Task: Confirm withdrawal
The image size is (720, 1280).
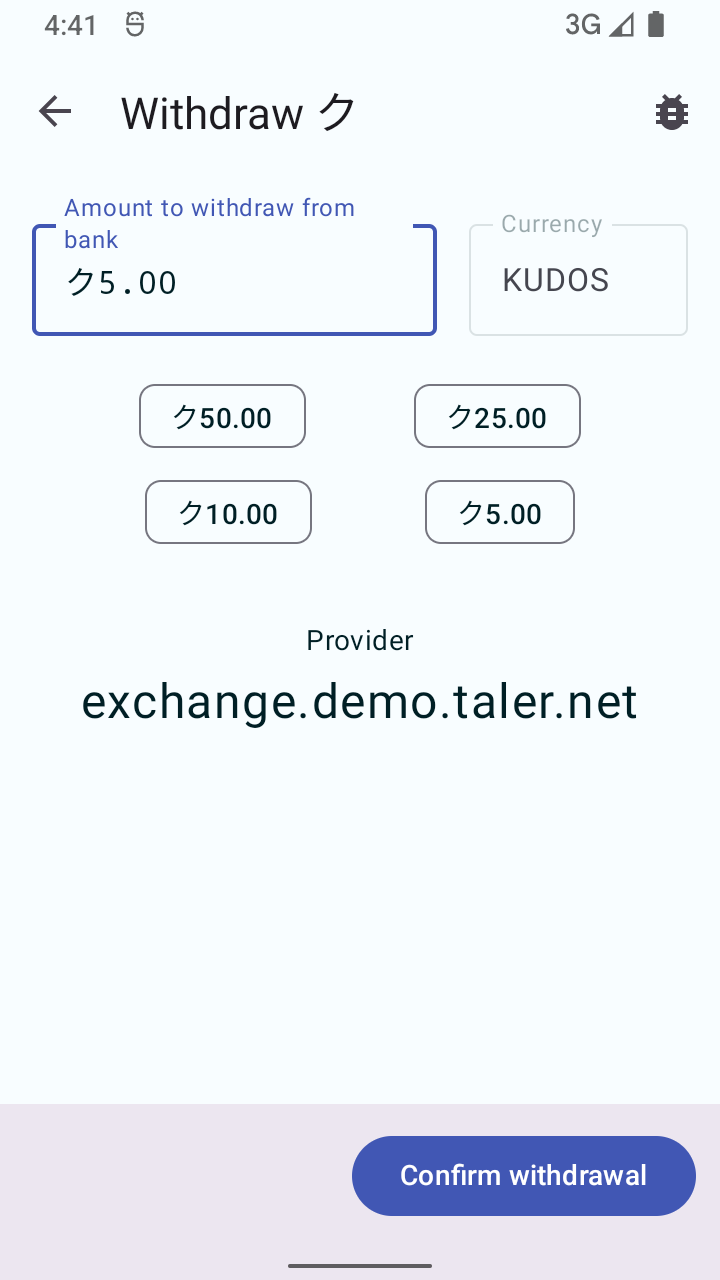Action: point(523,1175)
